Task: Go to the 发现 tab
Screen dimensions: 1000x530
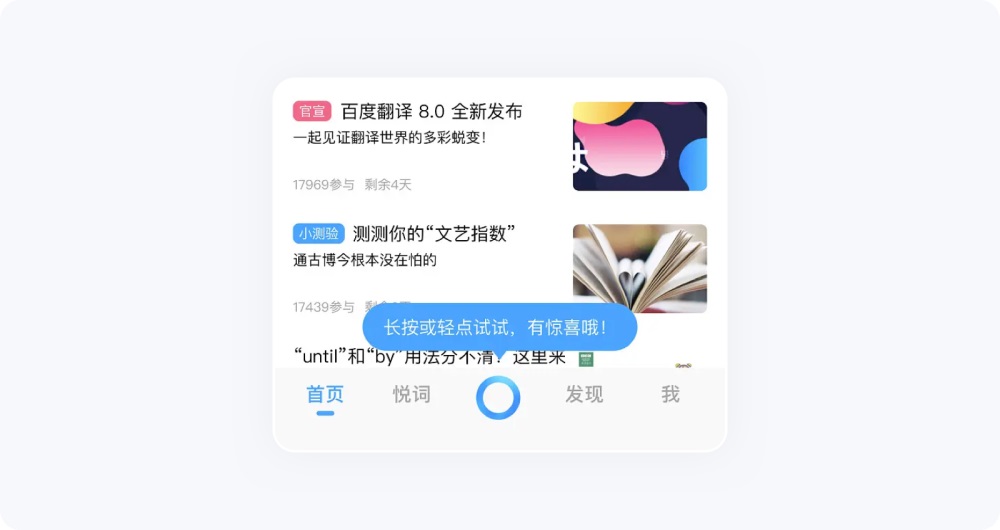Action: (x=584, y=395)
